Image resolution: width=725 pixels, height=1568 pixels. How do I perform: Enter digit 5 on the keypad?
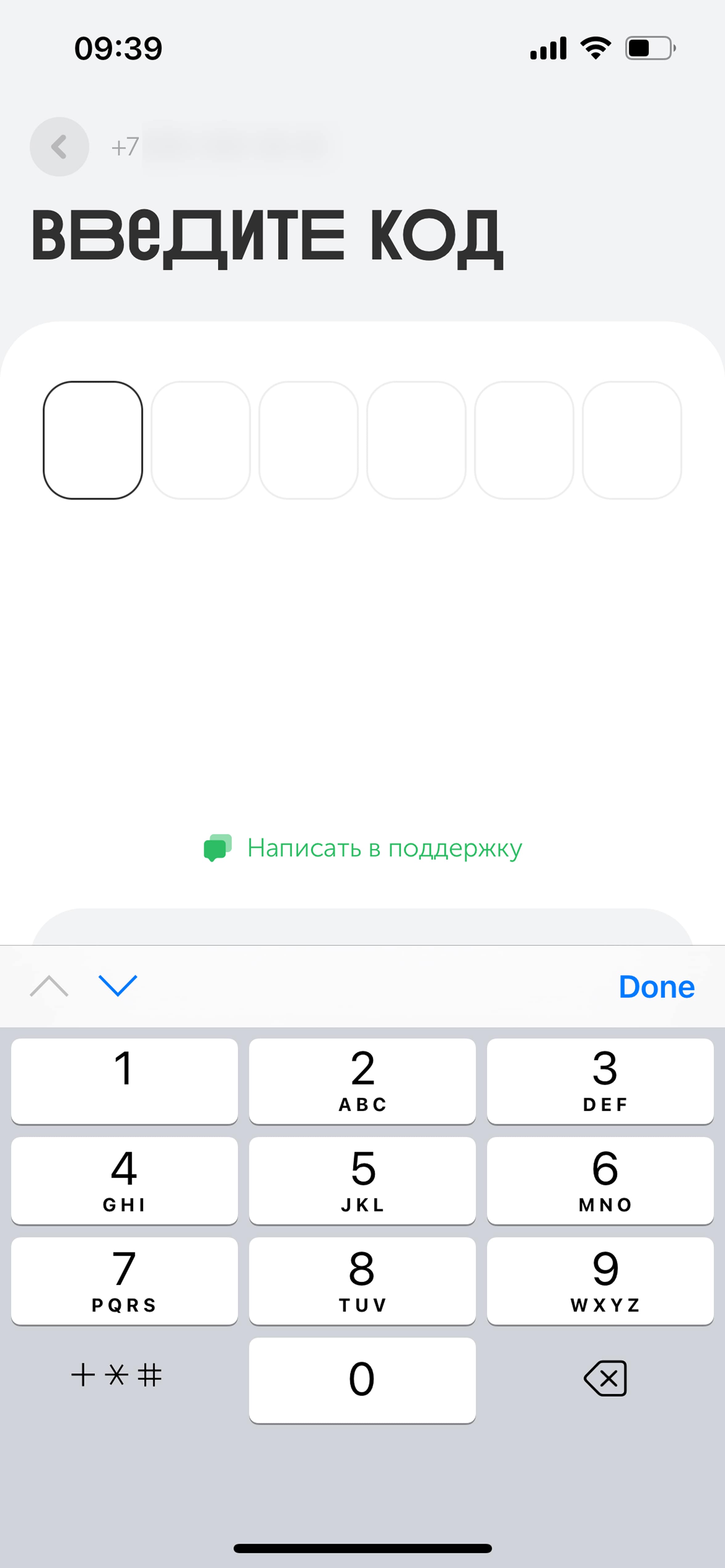tap(362, 1180)
